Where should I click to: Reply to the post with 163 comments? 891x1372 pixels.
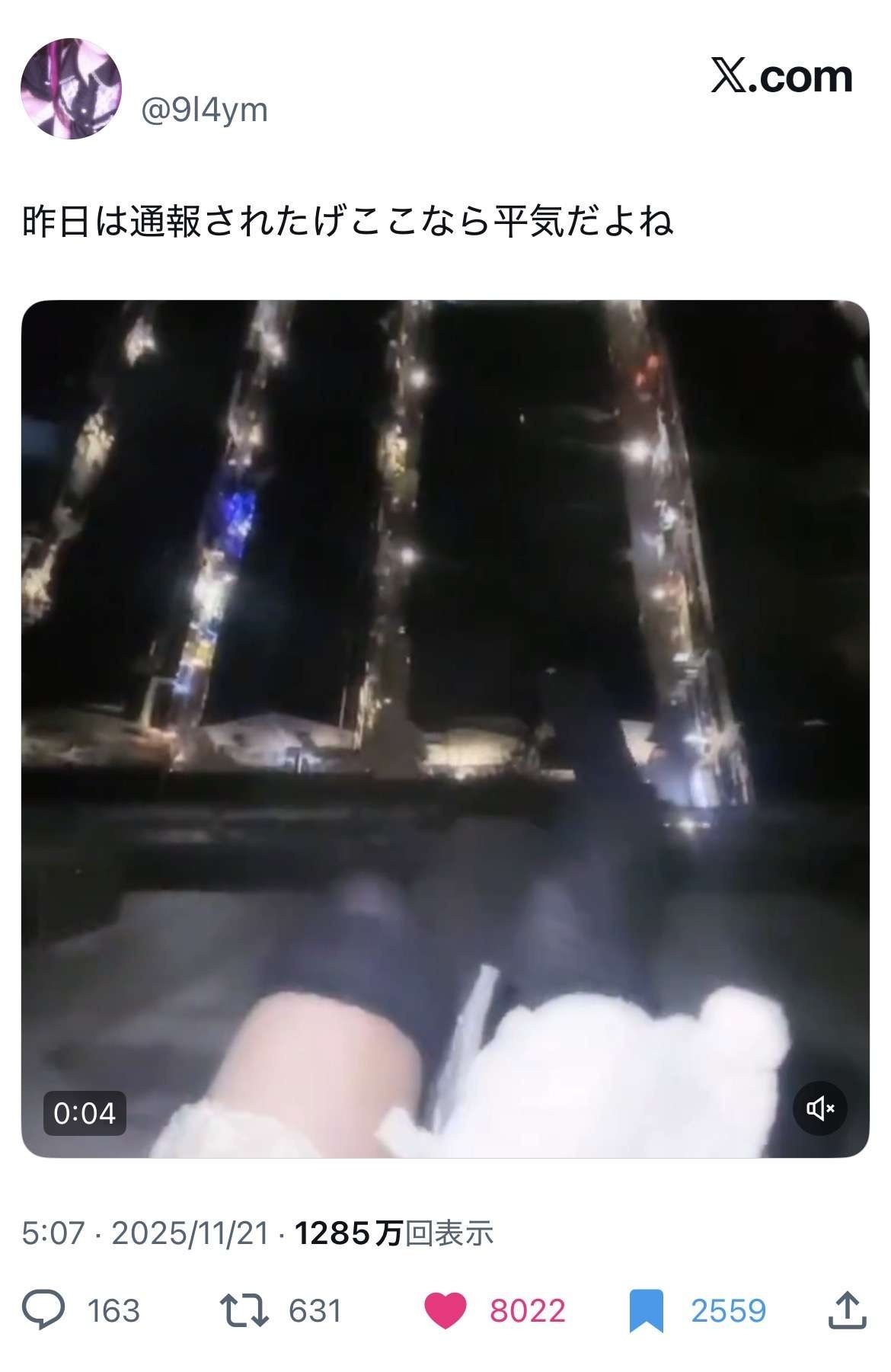[43, 1311]
